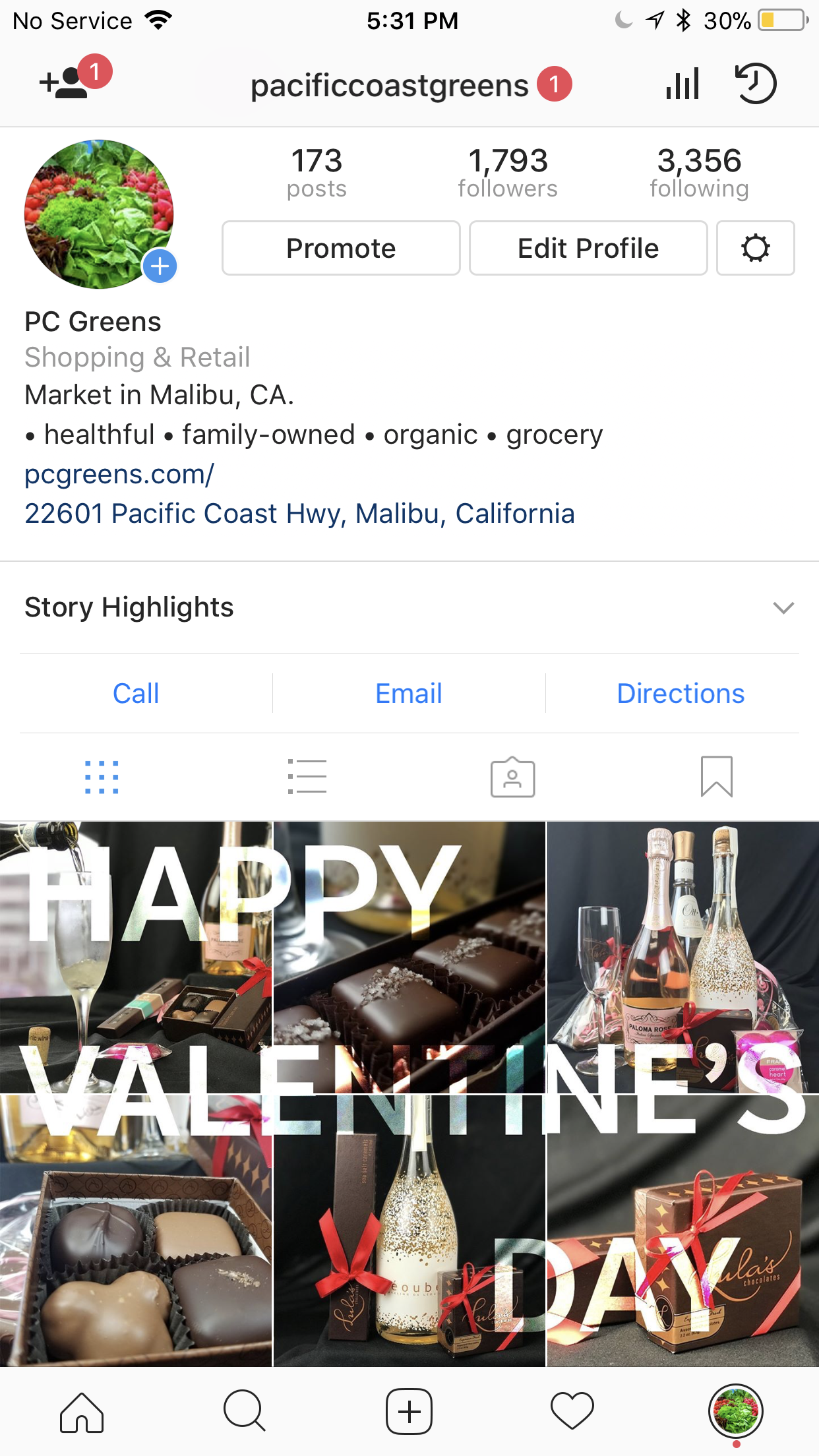Open the activity heart tab
Screen dimensions: 819x1456
click(x=572, y=1412)
